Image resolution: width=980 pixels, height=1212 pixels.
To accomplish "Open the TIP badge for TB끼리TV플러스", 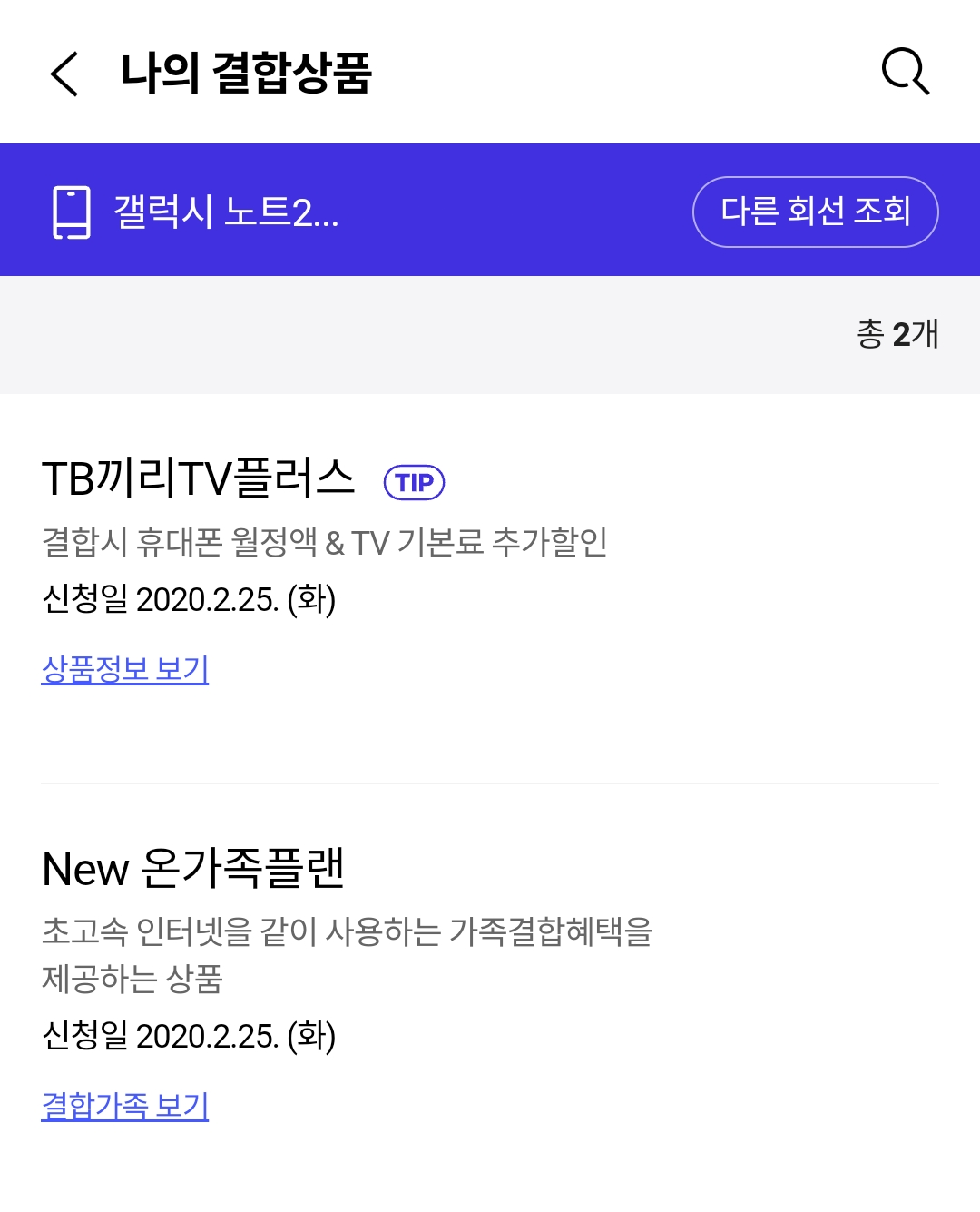I will 415,482.
